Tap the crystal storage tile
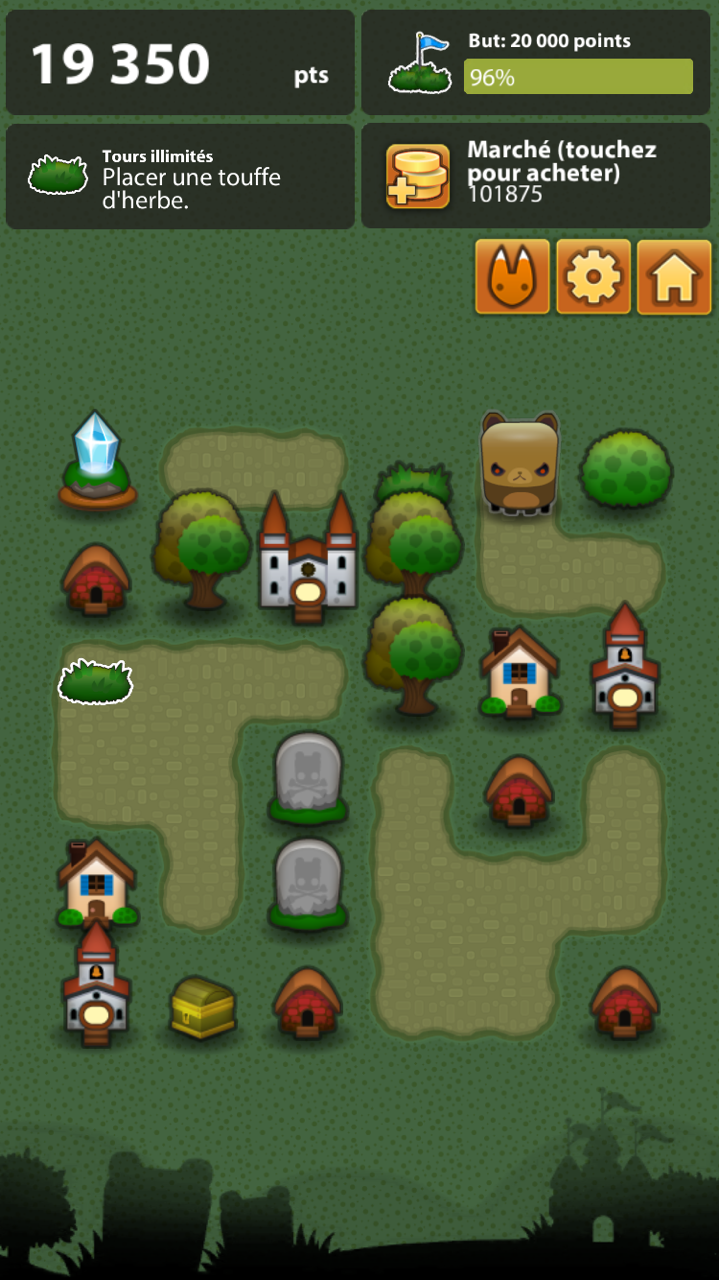The height and width of the screenshot is (1280, 719). click(x=97, y=460)
